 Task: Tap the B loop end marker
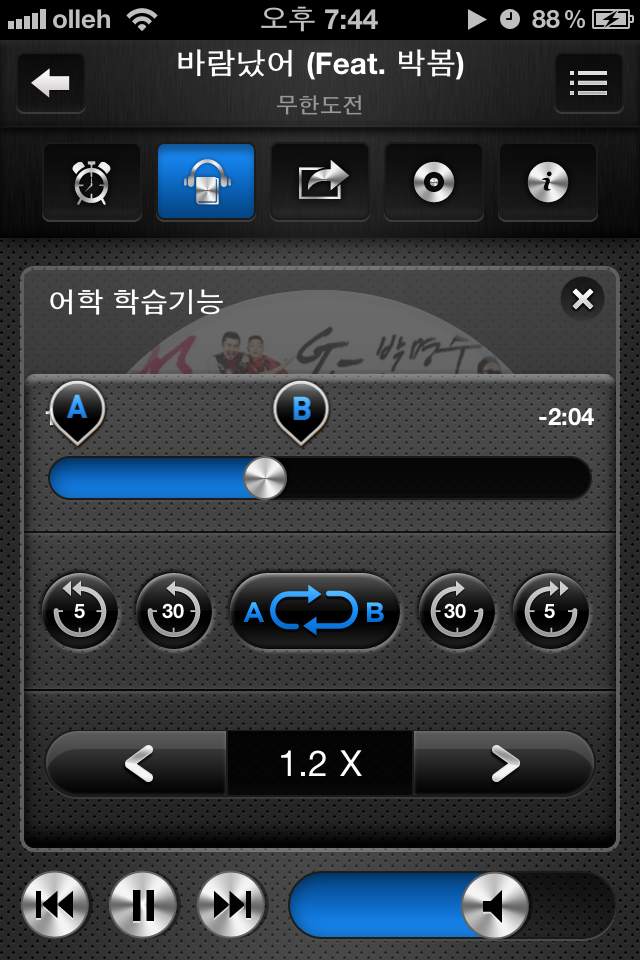click(301, 410)
